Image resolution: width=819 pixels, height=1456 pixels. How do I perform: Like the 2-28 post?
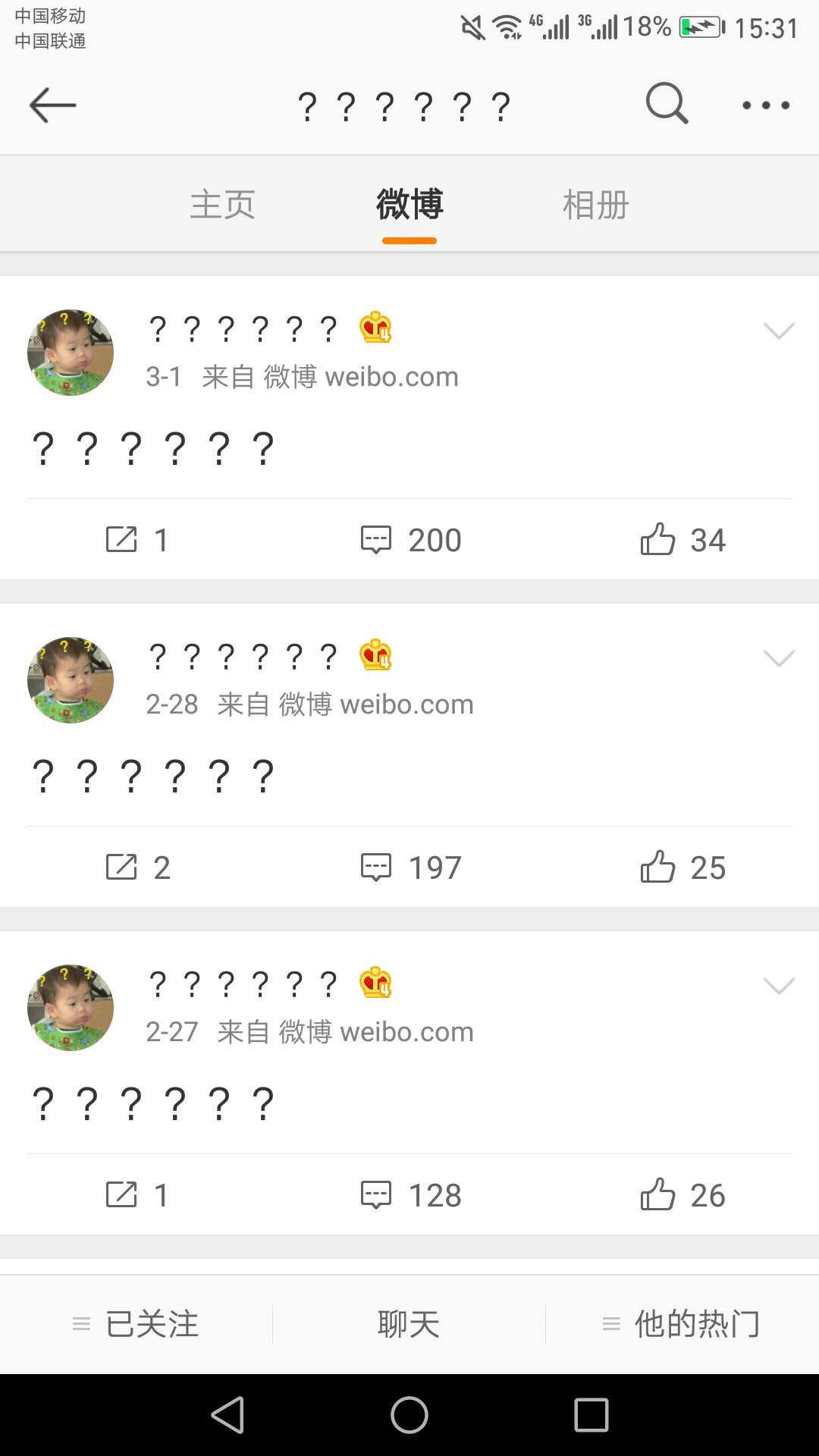[x=682, y=868]
